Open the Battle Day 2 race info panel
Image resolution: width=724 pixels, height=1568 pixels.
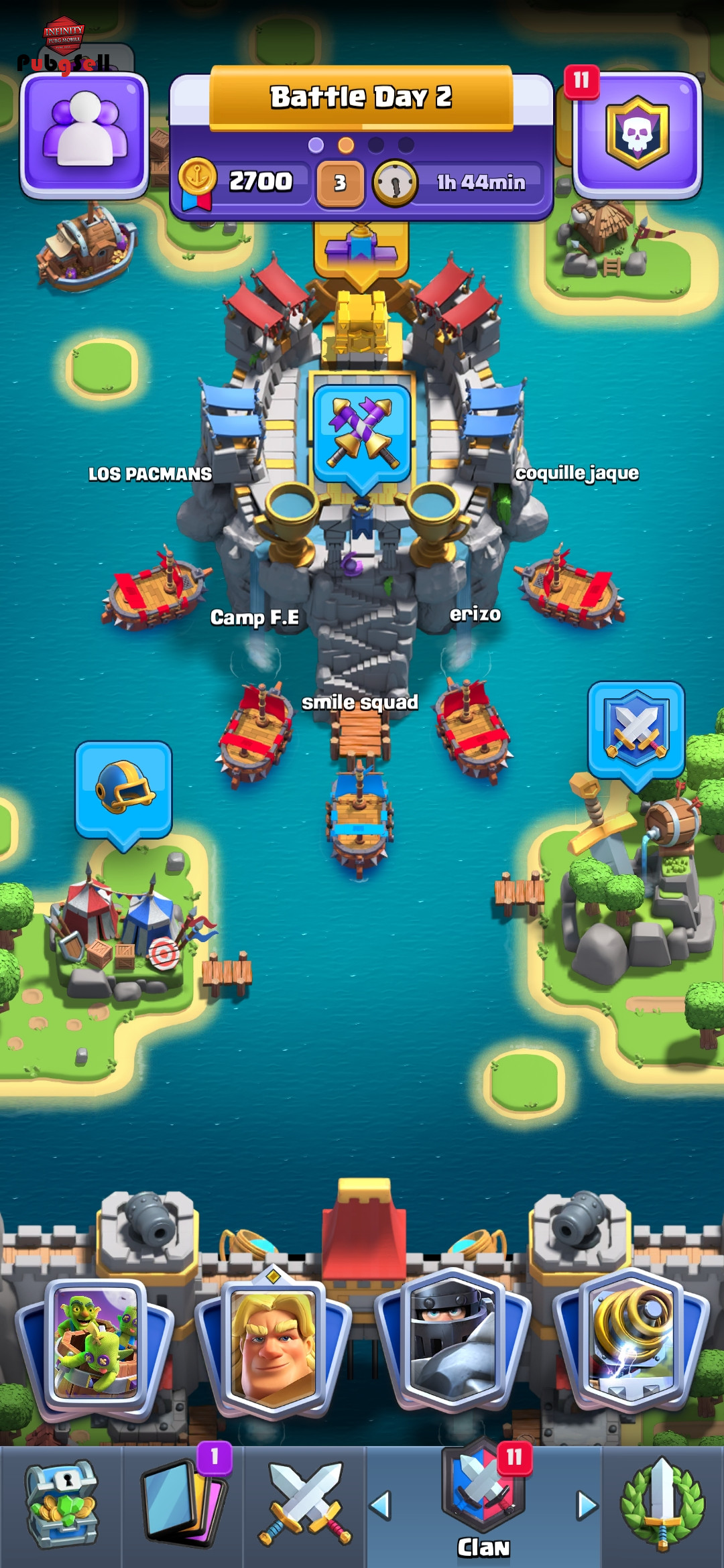point(361,144)
